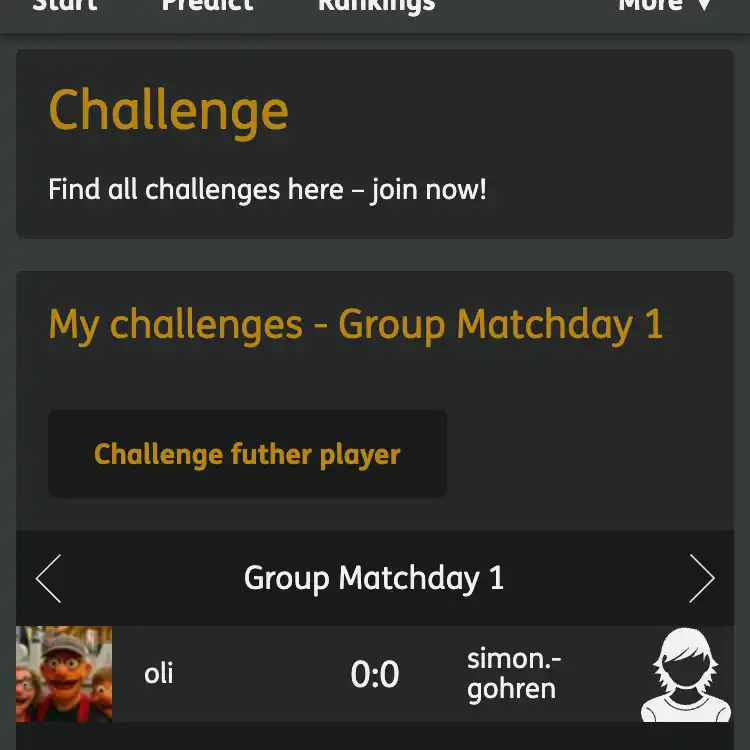The height and width of the screenshot is (750, 750).
Task: Open the Rankings tab
Action: (x=376, y=6)
